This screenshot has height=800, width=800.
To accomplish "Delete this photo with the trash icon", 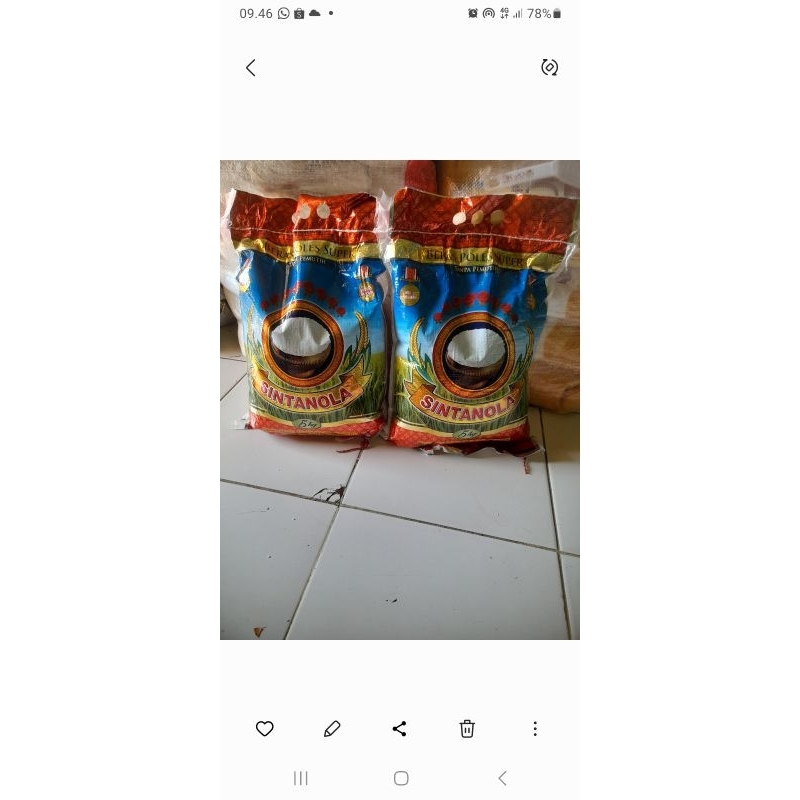I will (467, 729).
